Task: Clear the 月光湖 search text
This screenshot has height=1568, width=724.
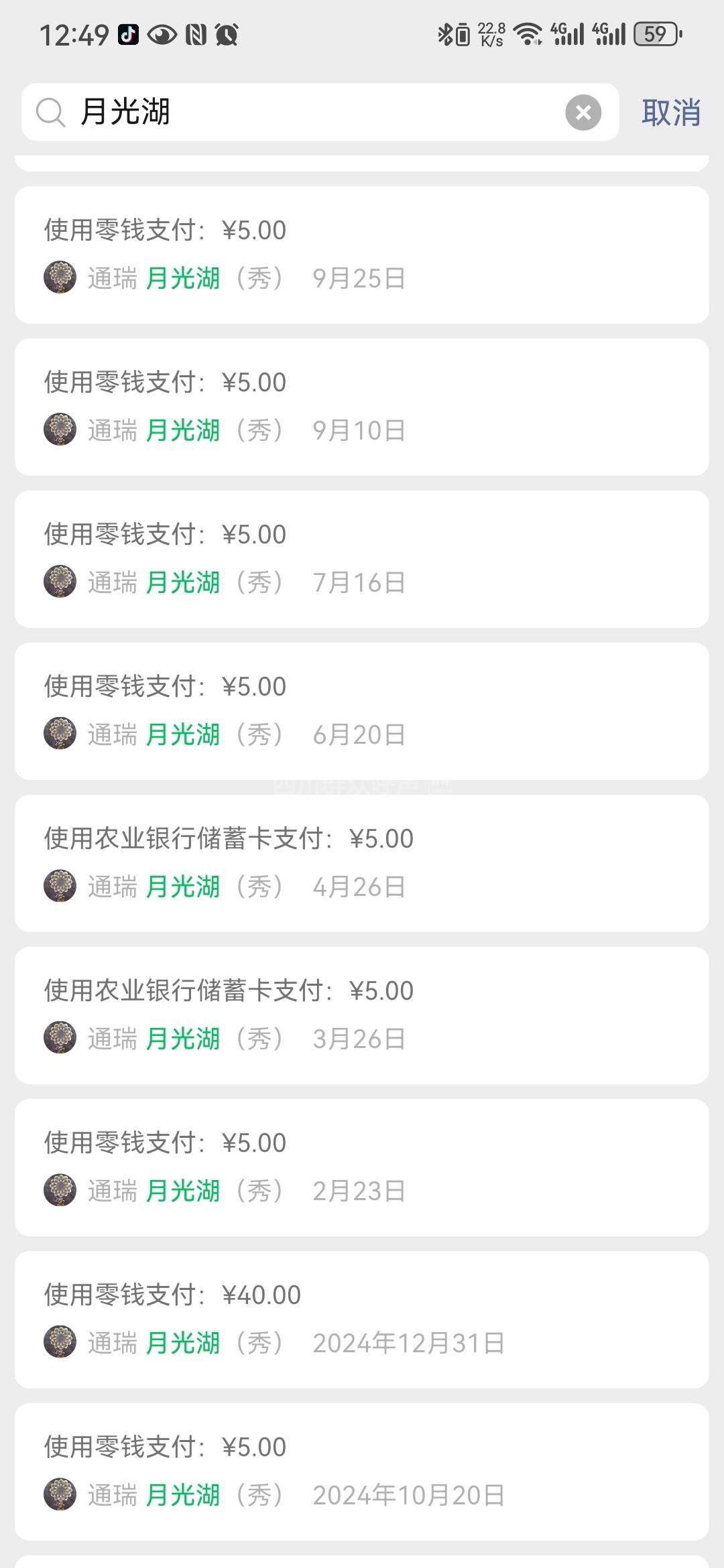Action: click(583, 113)
